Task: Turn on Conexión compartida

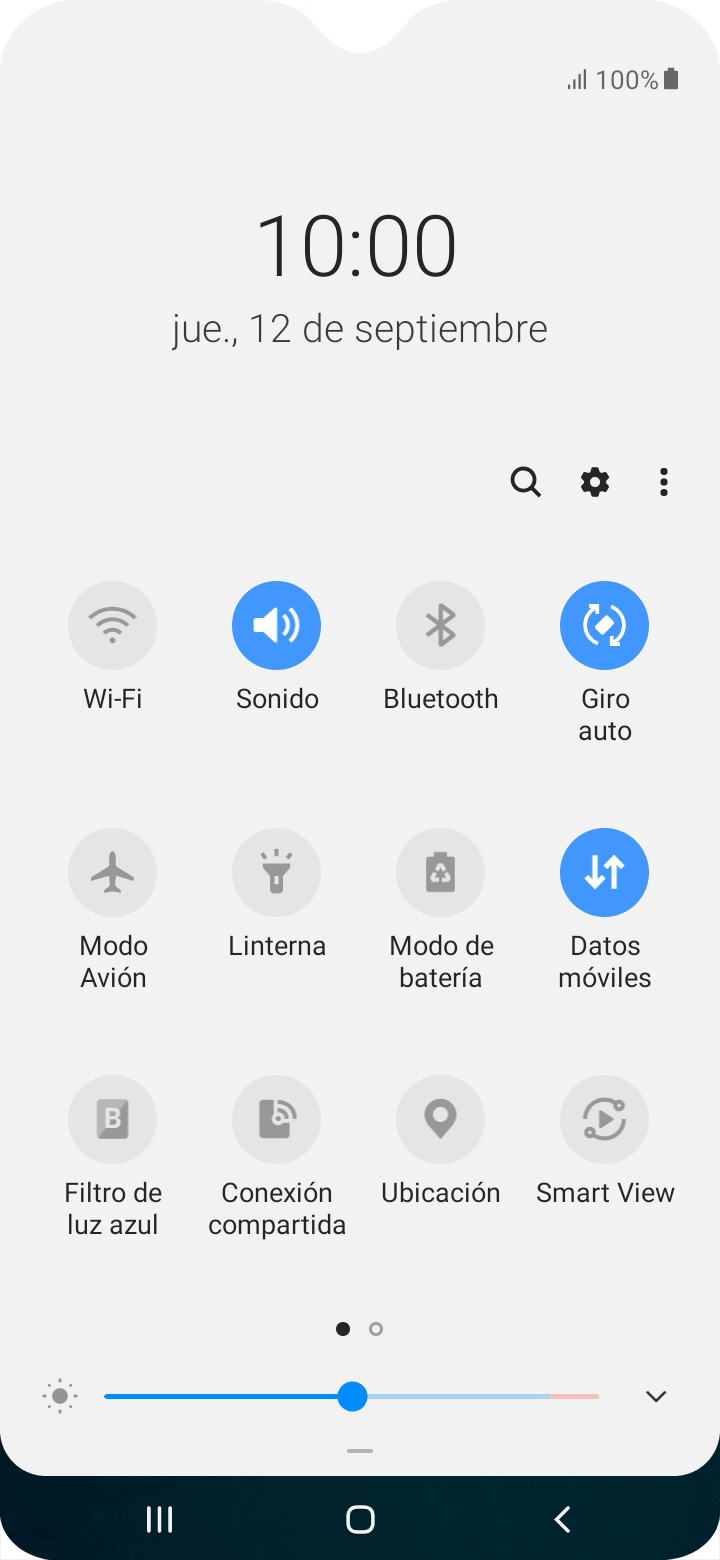Action: pos(276,1119)
